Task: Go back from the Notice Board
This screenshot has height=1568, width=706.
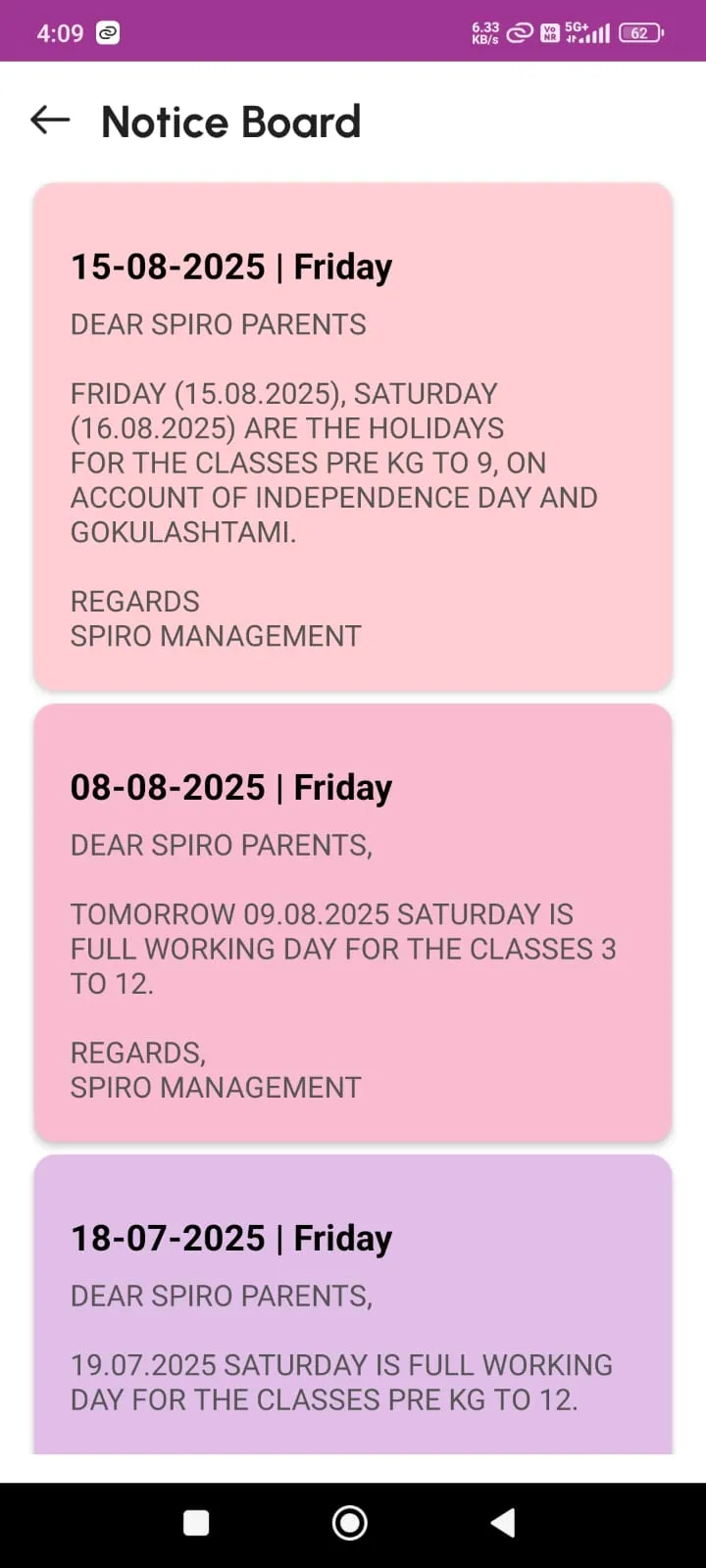Action: pos(50,121)
